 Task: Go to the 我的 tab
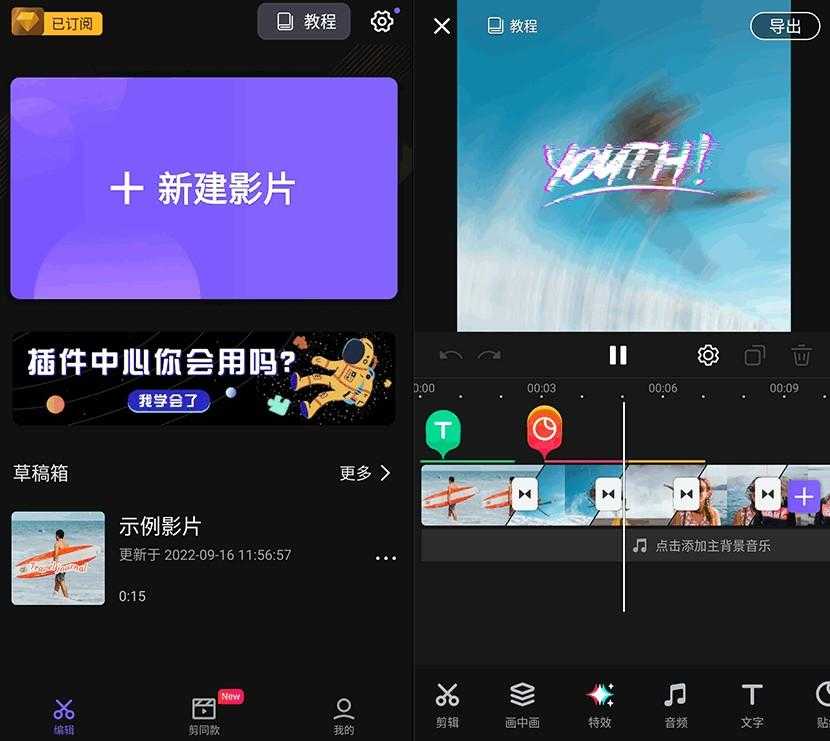pyautogui.click(x=344, y=714)
